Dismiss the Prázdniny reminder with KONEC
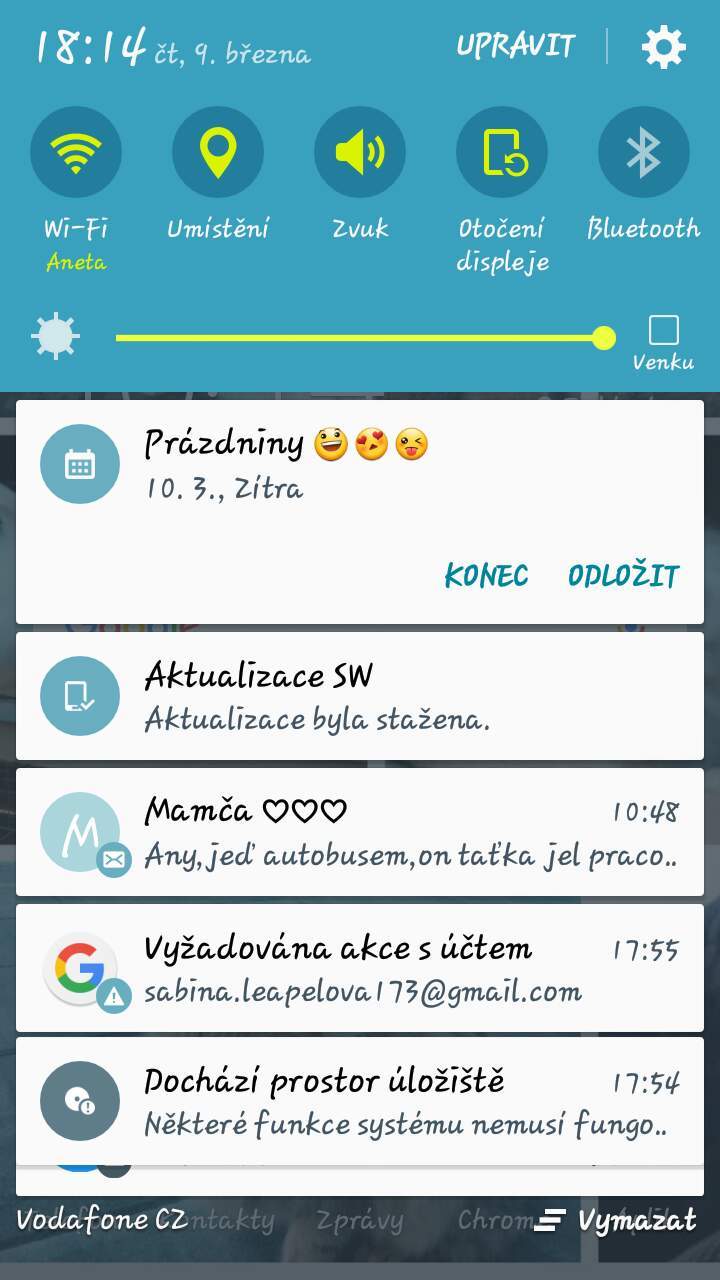Viewport: 720px width, 1280px height. coord(486,575)
